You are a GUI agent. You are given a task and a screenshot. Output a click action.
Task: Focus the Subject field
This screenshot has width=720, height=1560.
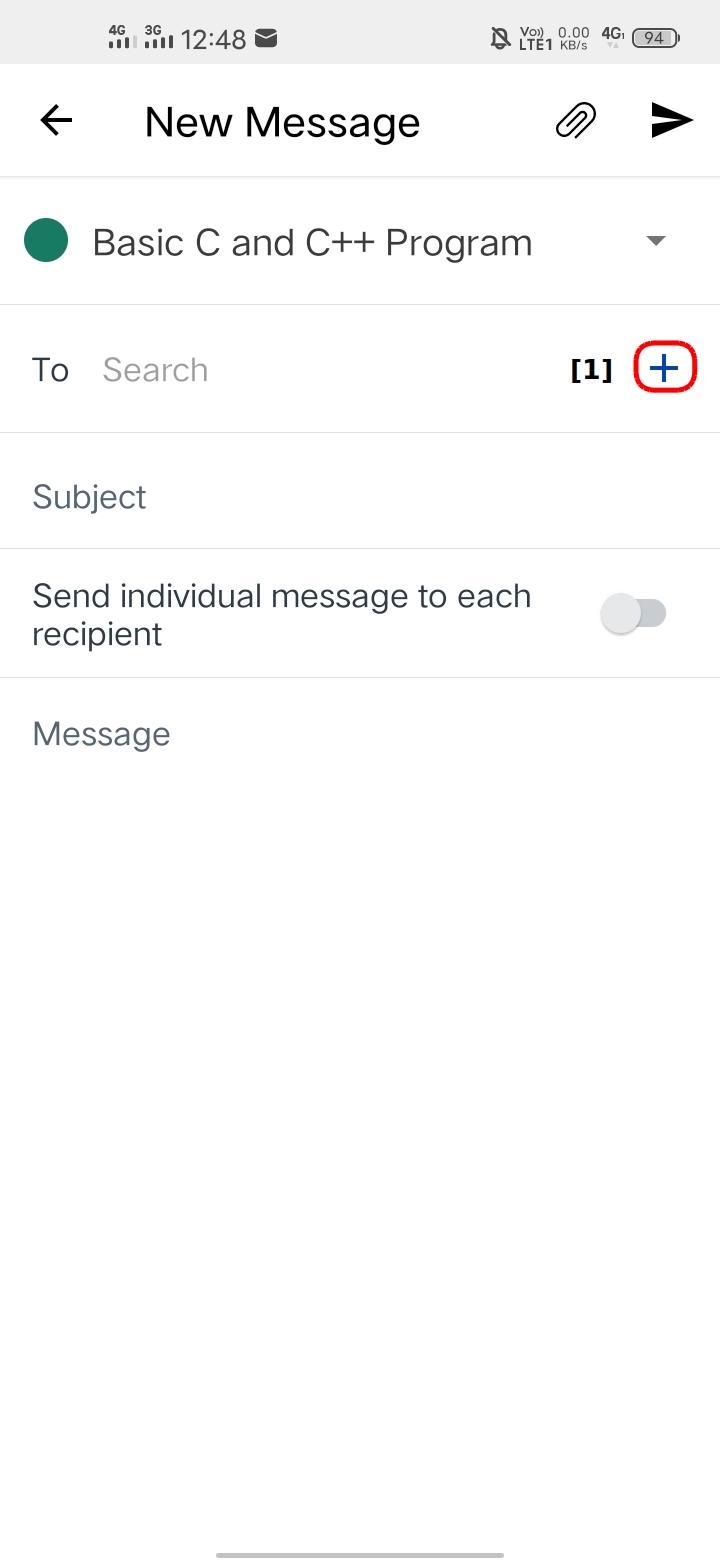coord(360,497)
